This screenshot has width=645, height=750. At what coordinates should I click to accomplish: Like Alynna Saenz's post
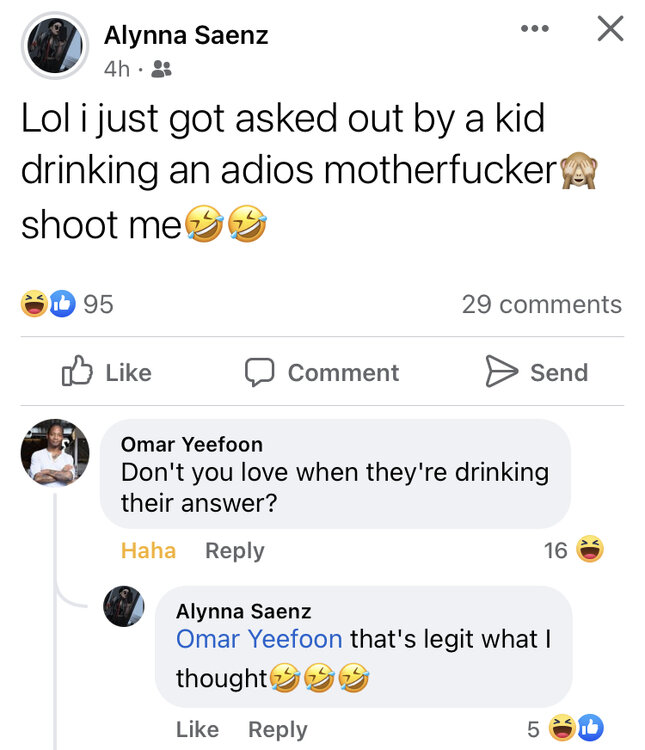tap(107, 373)
